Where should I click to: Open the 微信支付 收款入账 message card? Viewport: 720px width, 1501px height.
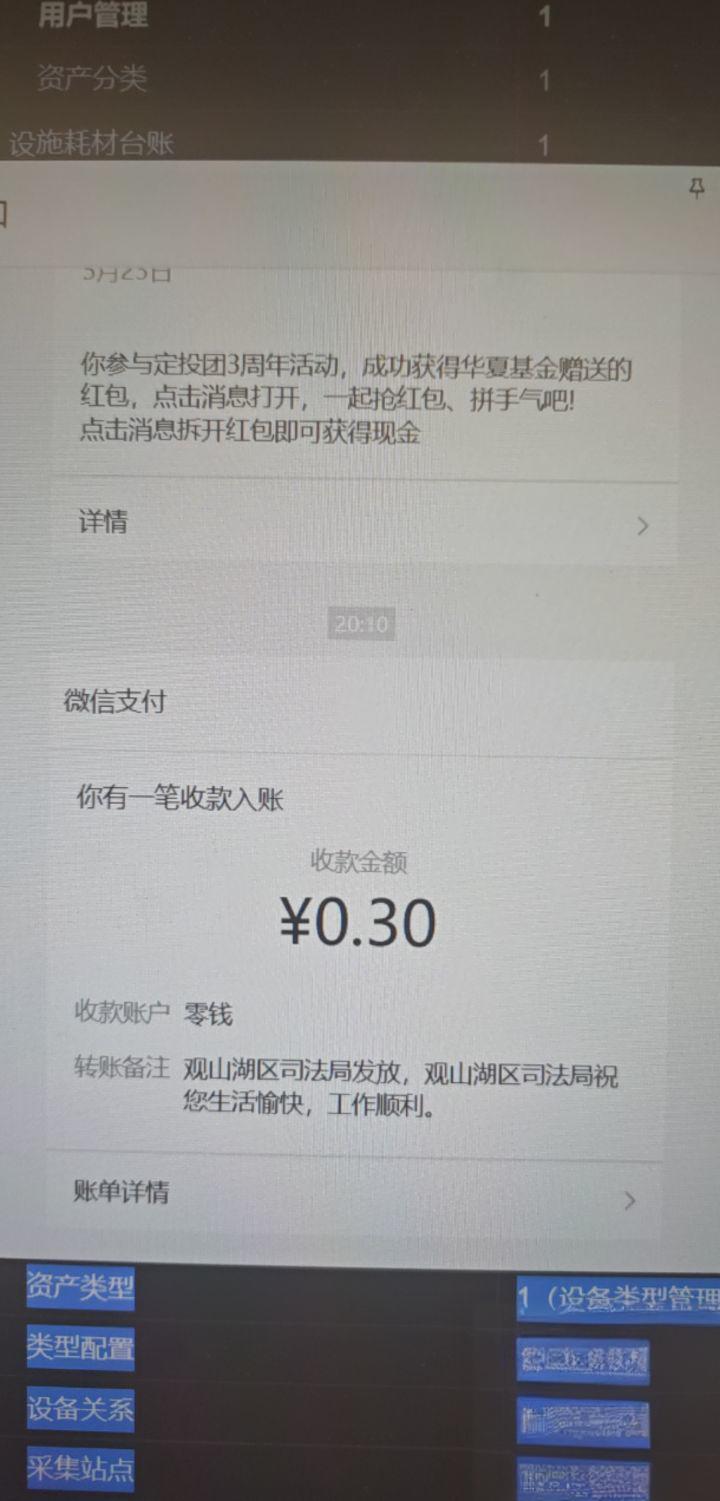tap(358, 920)
